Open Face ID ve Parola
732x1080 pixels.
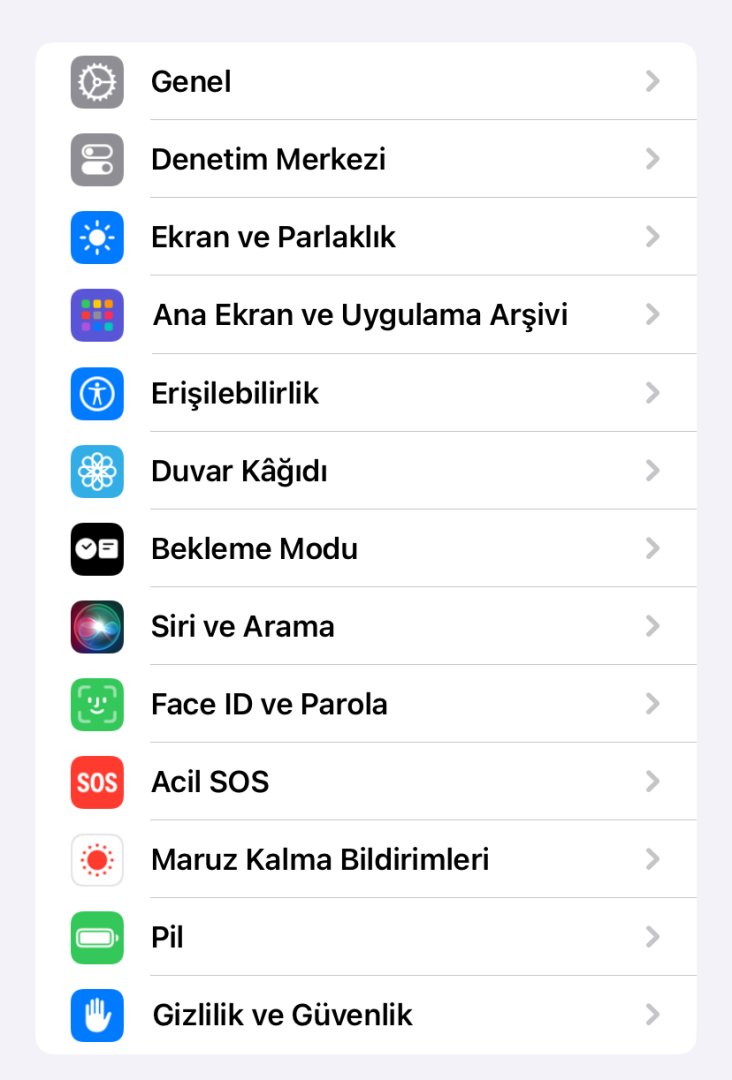point(365,705)
